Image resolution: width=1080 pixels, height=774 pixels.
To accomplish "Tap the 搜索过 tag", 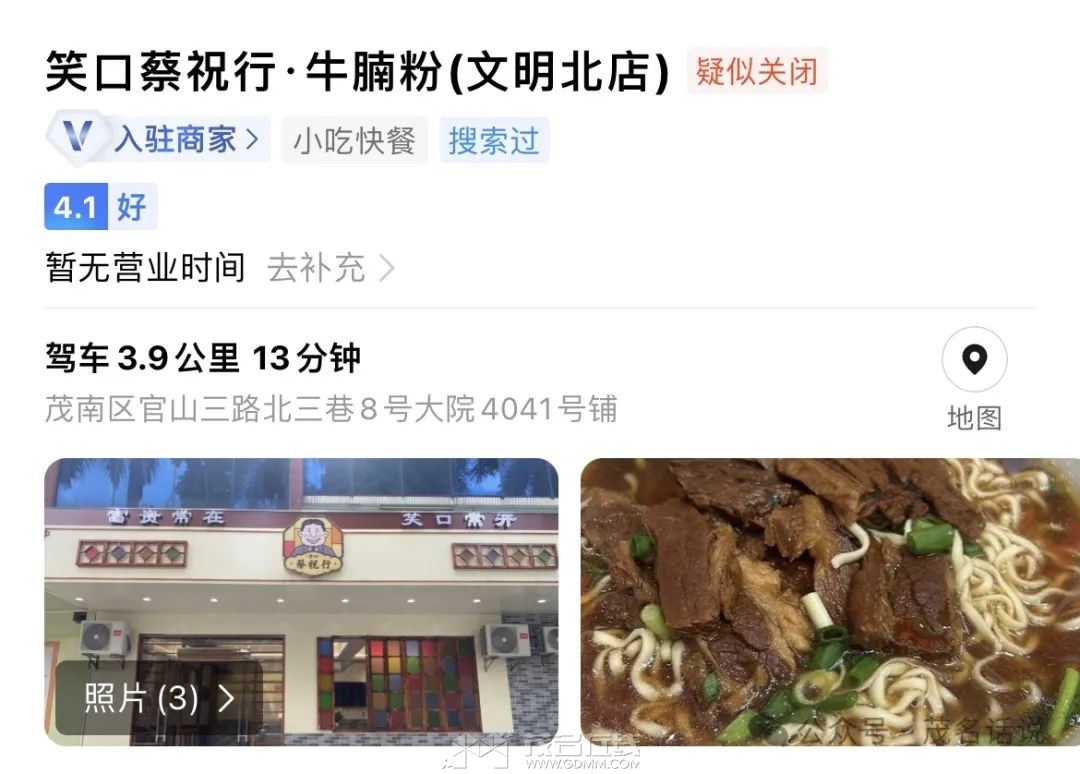I will tap(493, 140).
